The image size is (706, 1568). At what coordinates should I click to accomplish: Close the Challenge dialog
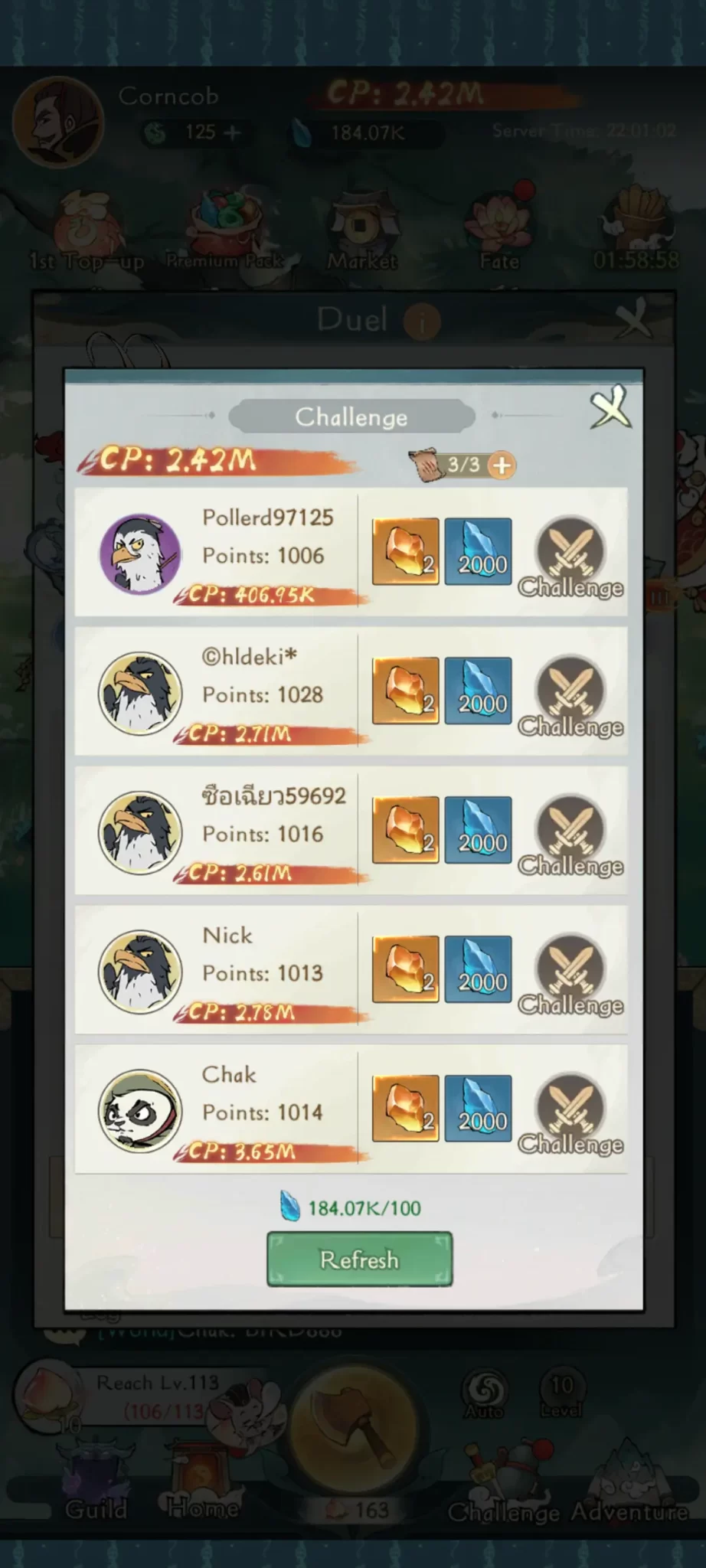pos(610,408)
